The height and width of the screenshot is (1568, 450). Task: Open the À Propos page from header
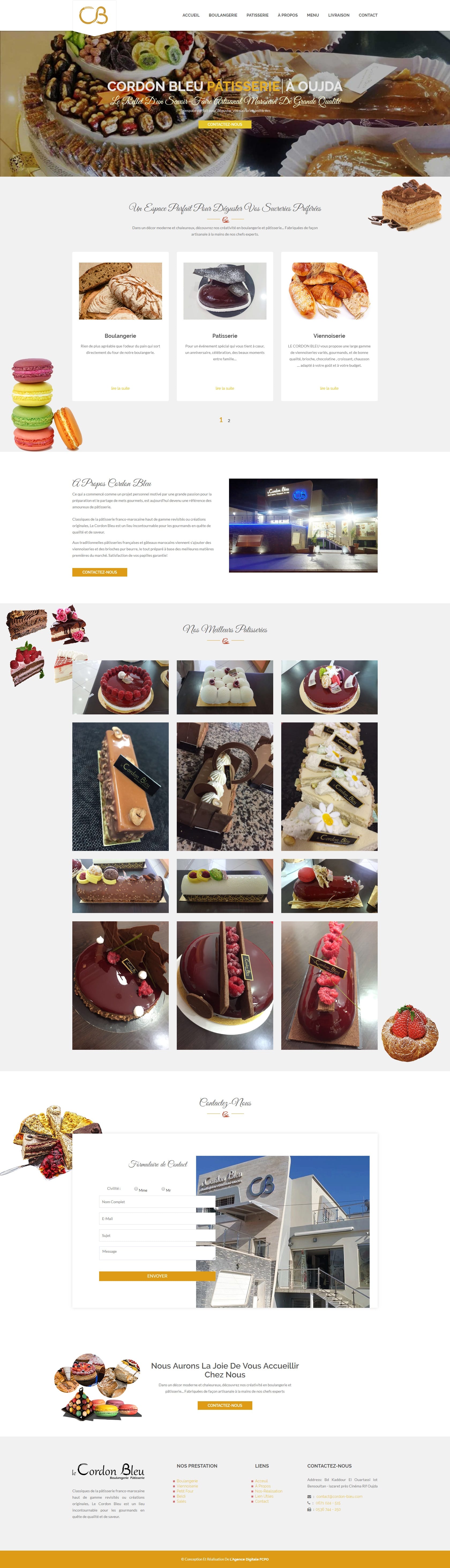[287, 15]
